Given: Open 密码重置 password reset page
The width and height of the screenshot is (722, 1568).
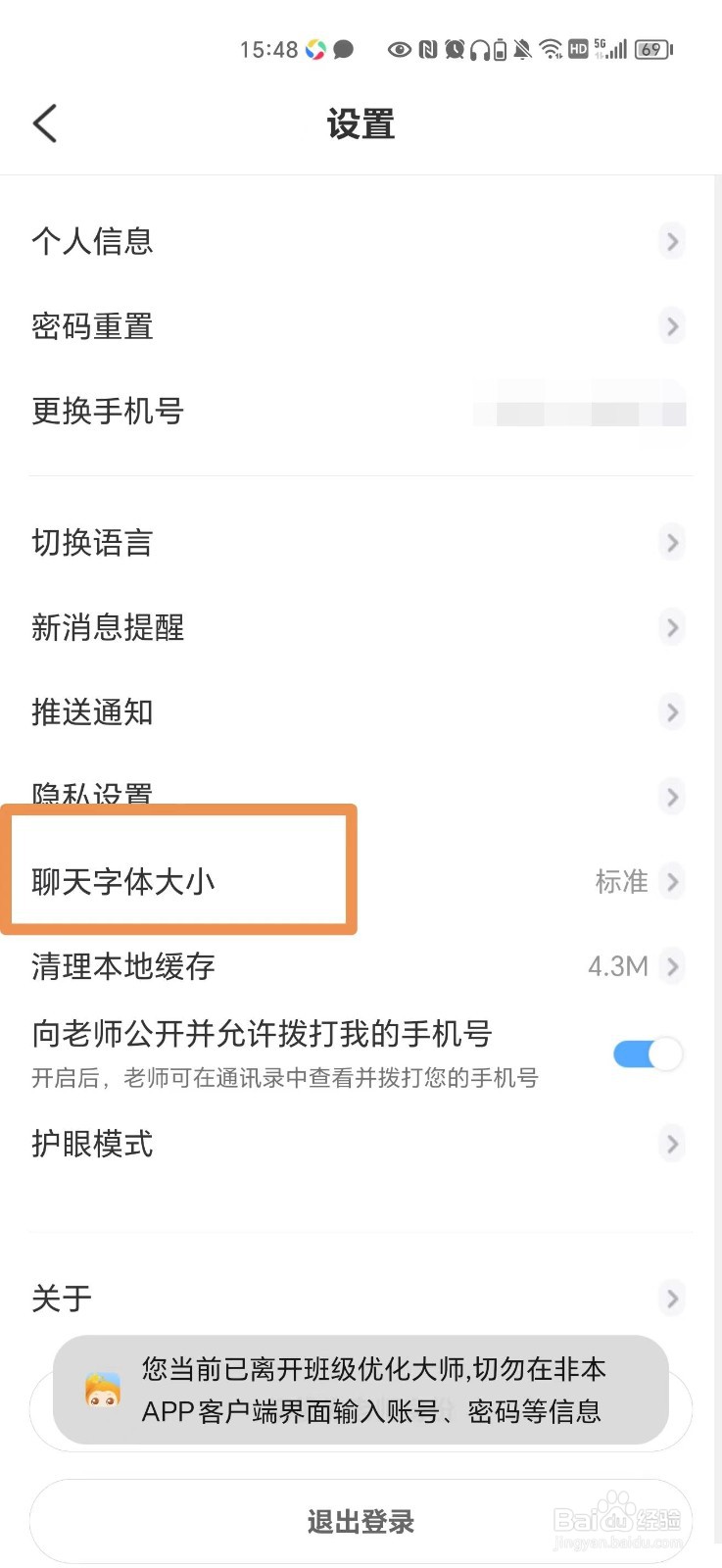Looking at the screenshot, I should (x=361, y=326).
